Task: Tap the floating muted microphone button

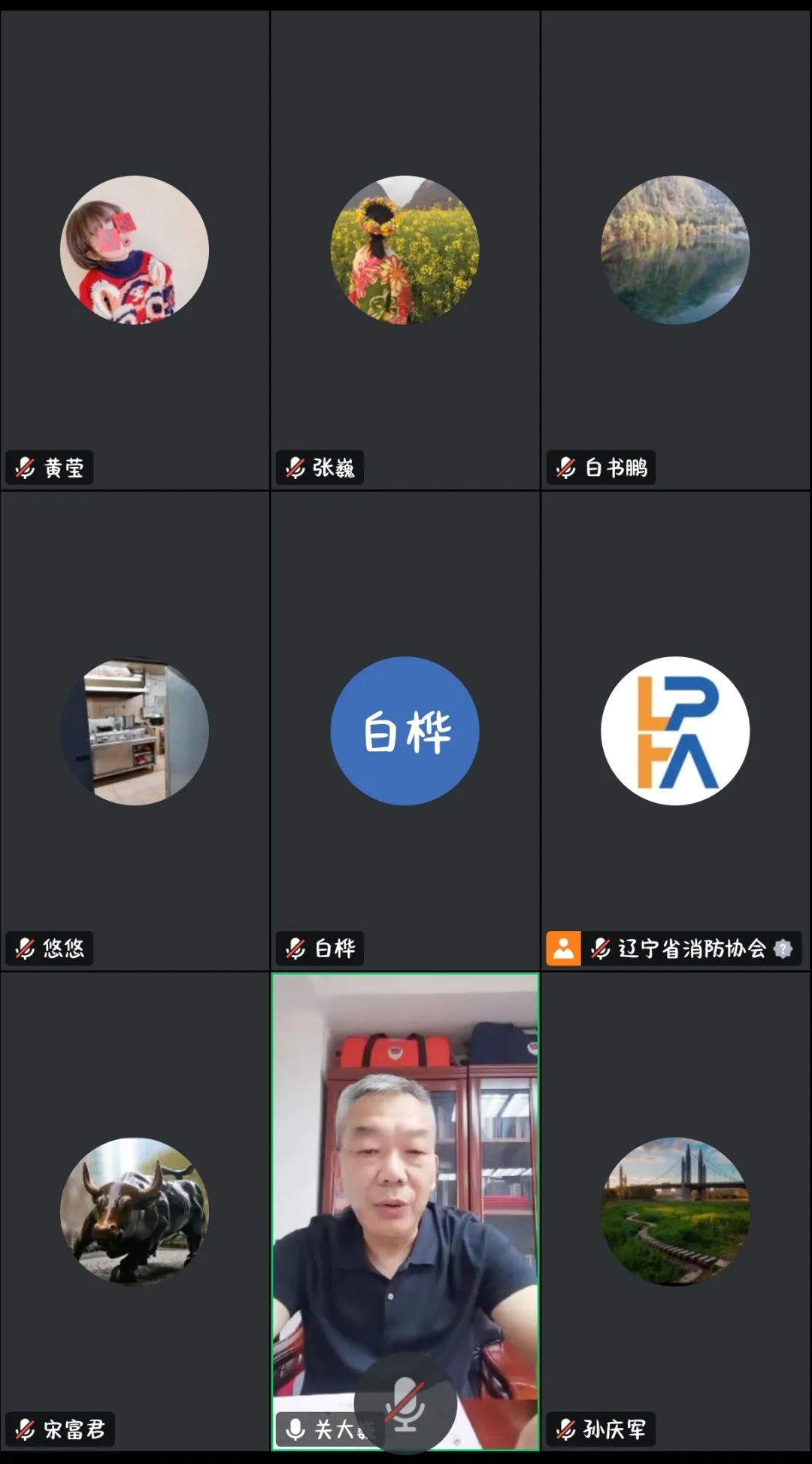Action: 405,1403
